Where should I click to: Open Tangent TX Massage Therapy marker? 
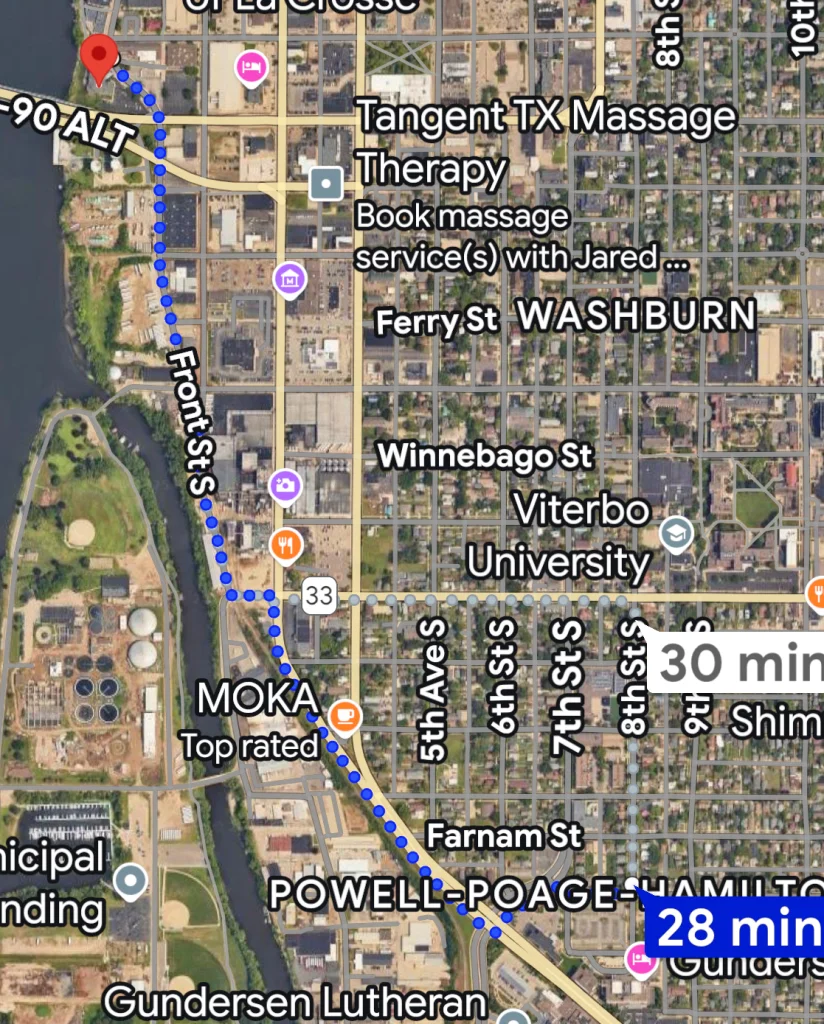pos(326,183)
